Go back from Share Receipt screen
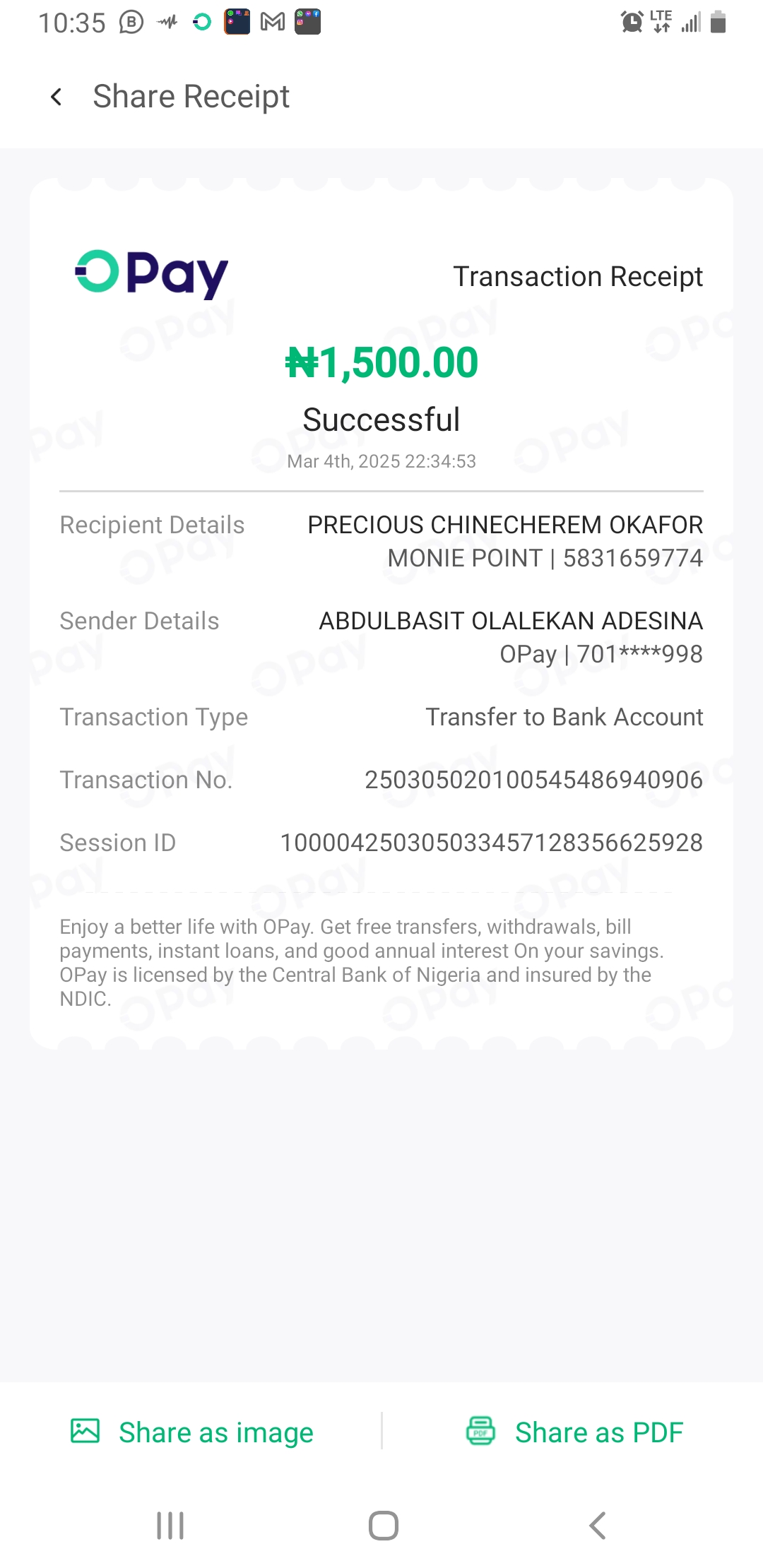This screenshot has width=763, height=1568. click(x=57, y=97)
